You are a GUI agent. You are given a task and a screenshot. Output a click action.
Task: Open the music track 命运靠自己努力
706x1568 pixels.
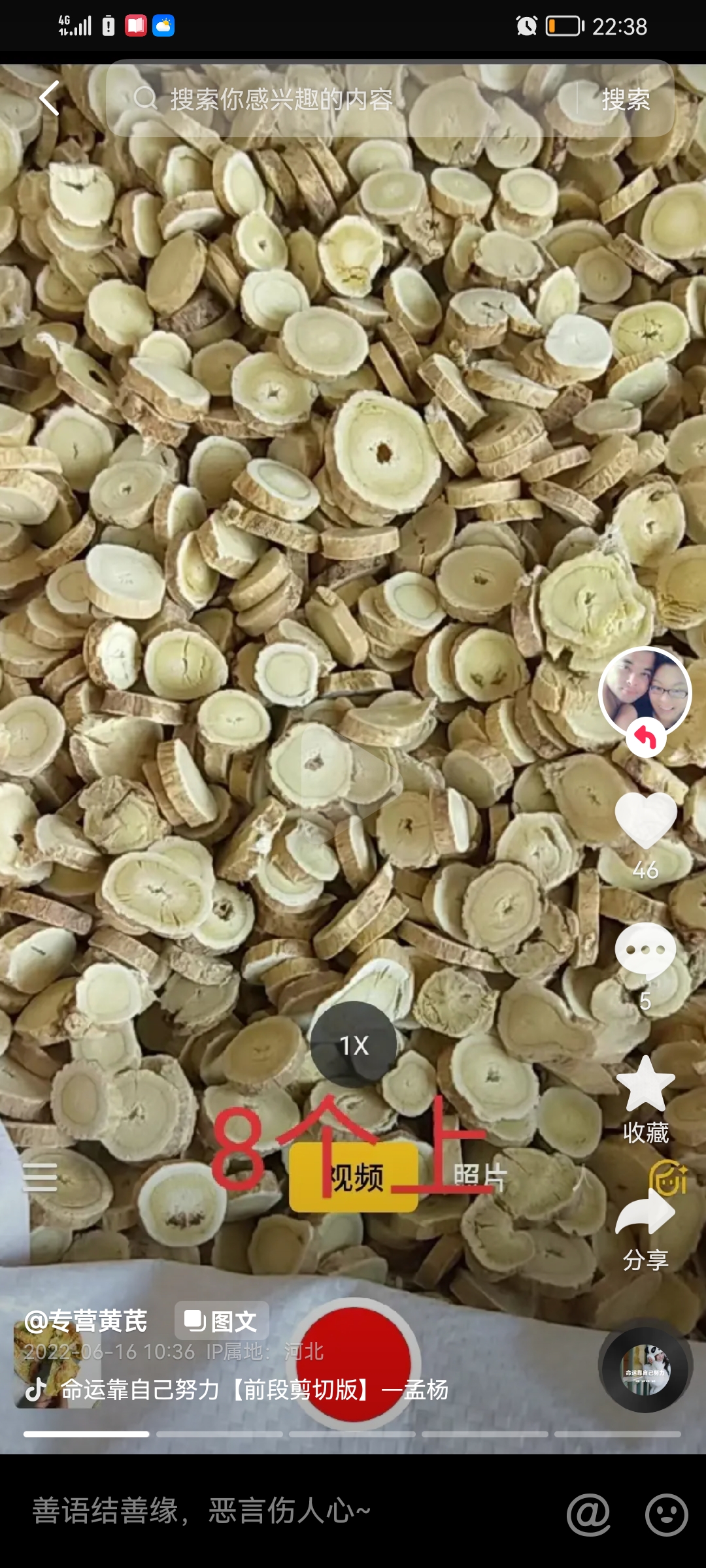[254, 1390]
